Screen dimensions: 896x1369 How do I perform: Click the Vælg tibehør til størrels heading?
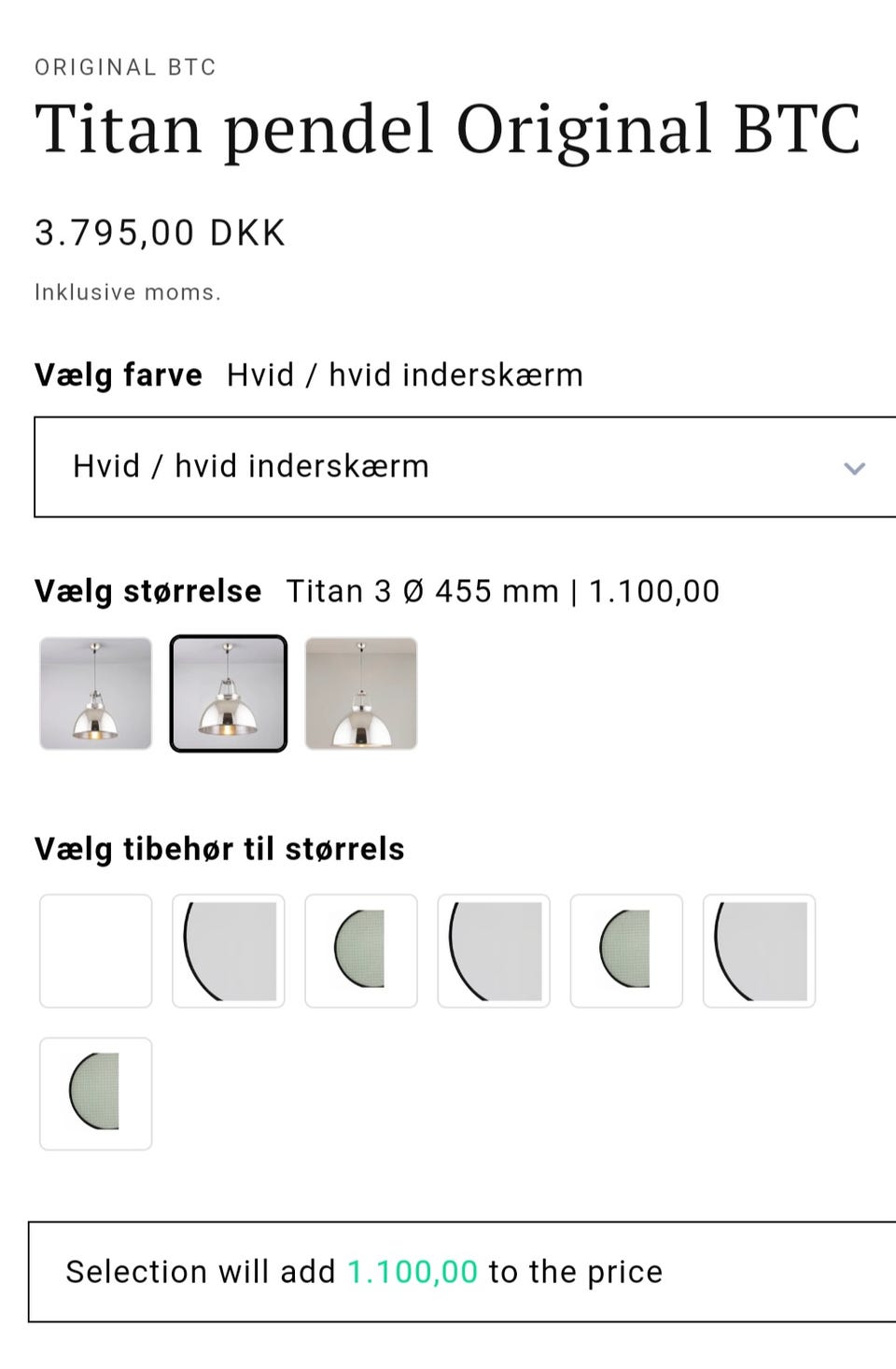pos(218,849)
